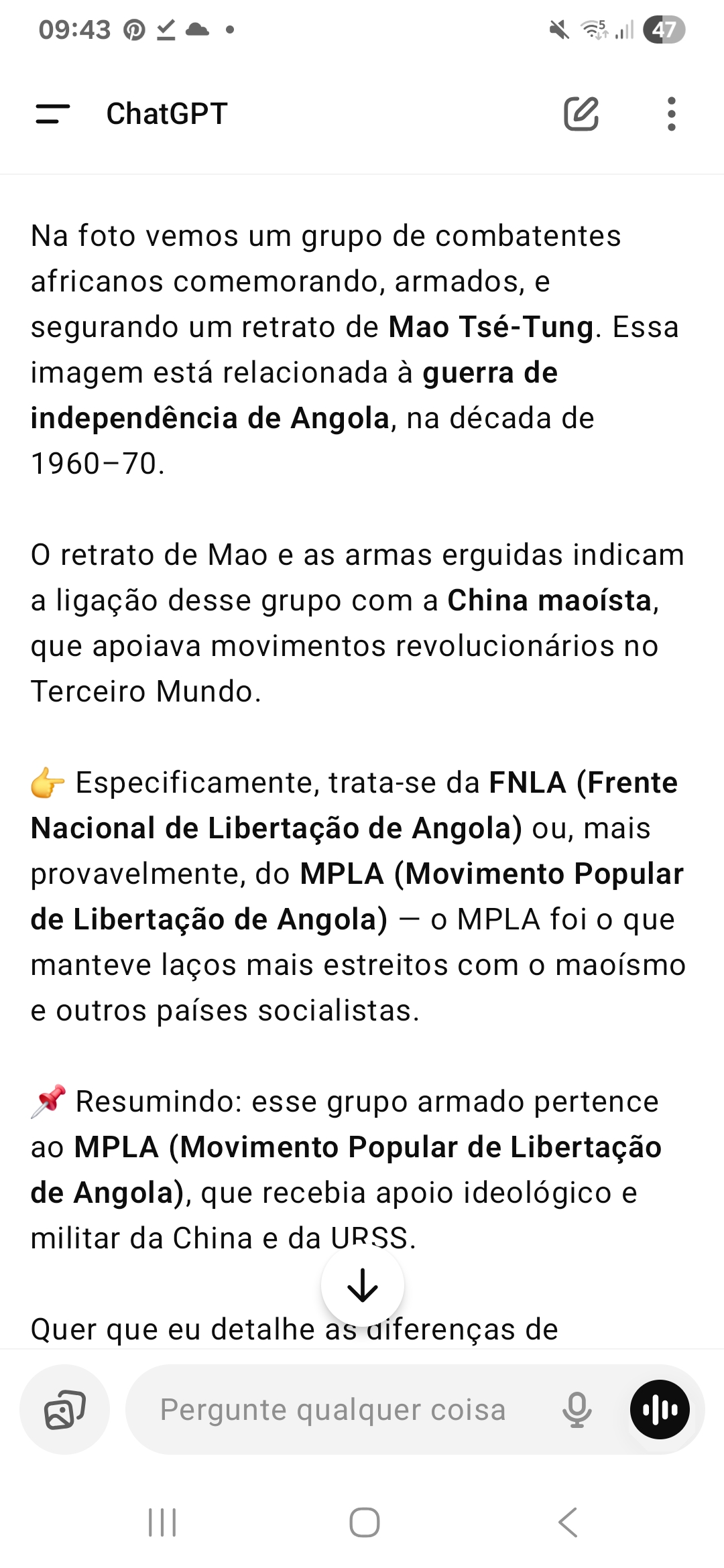724x1568 pixels.
Task: Open the recent apps view
Action: (162, 1522)
